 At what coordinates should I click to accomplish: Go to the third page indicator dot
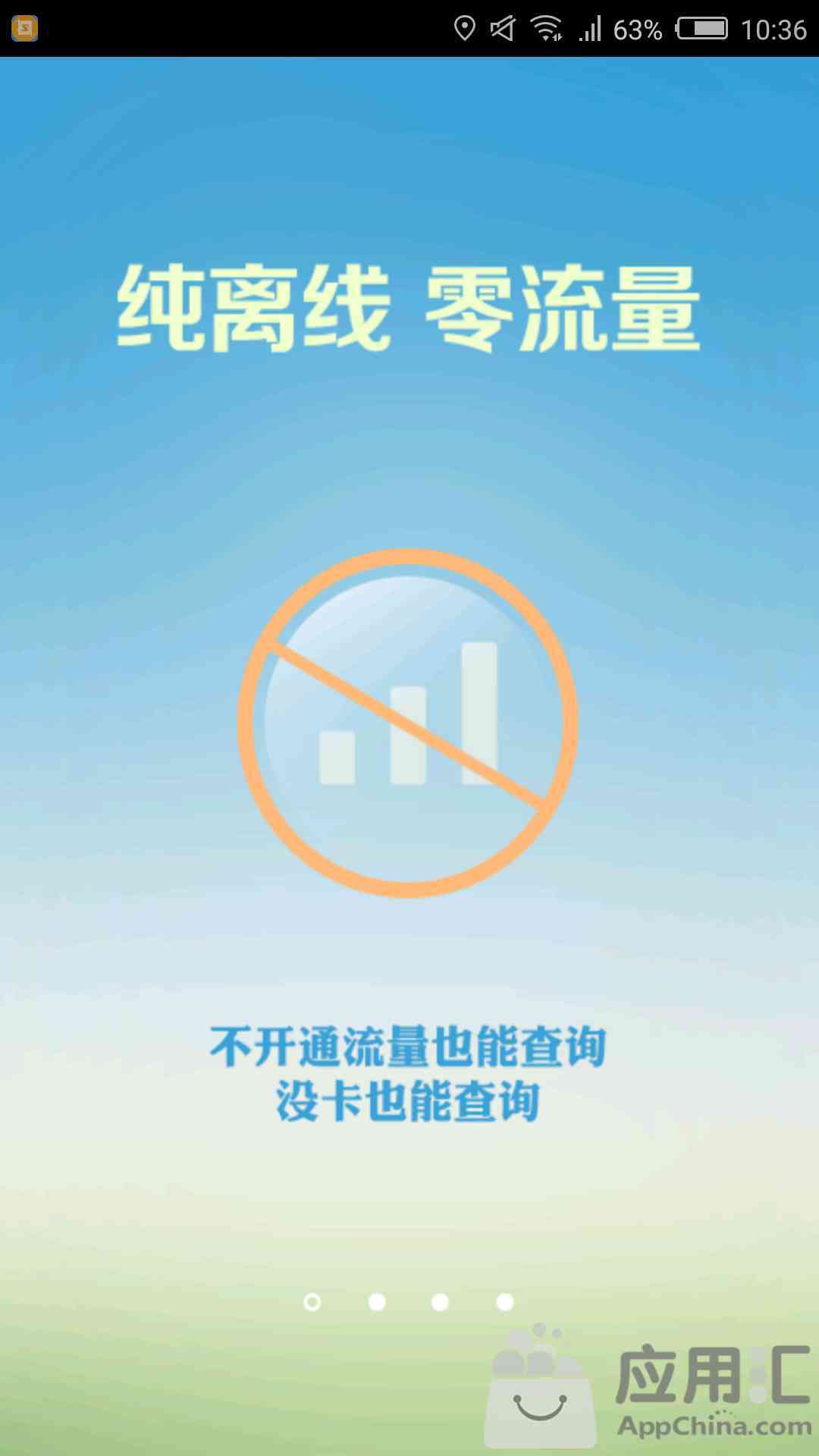click(x=440, y=1302)
